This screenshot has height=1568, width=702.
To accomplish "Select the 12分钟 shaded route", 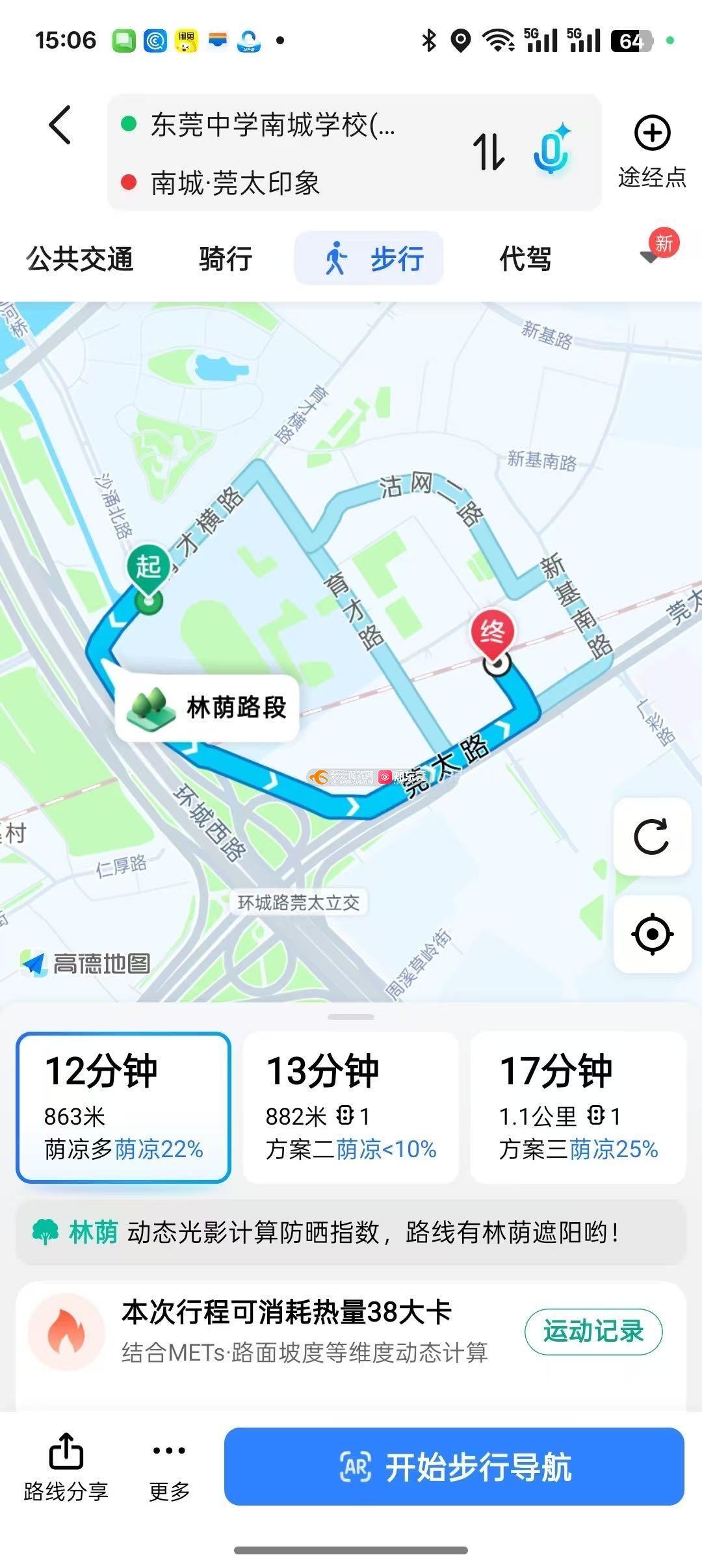I will click(x=123, y=1107).
